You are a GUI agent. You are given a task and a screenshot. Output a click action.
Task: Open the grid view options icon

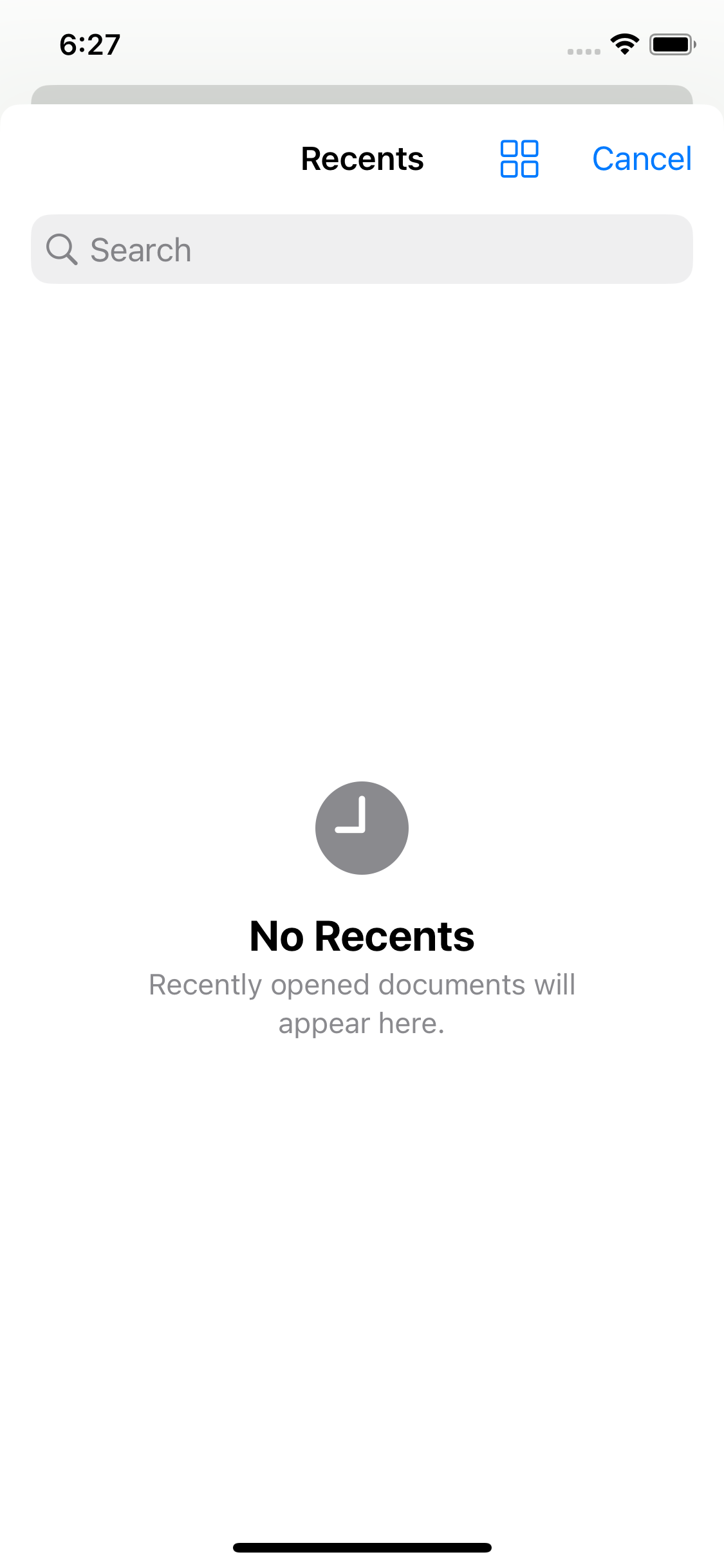coord(519,158)
